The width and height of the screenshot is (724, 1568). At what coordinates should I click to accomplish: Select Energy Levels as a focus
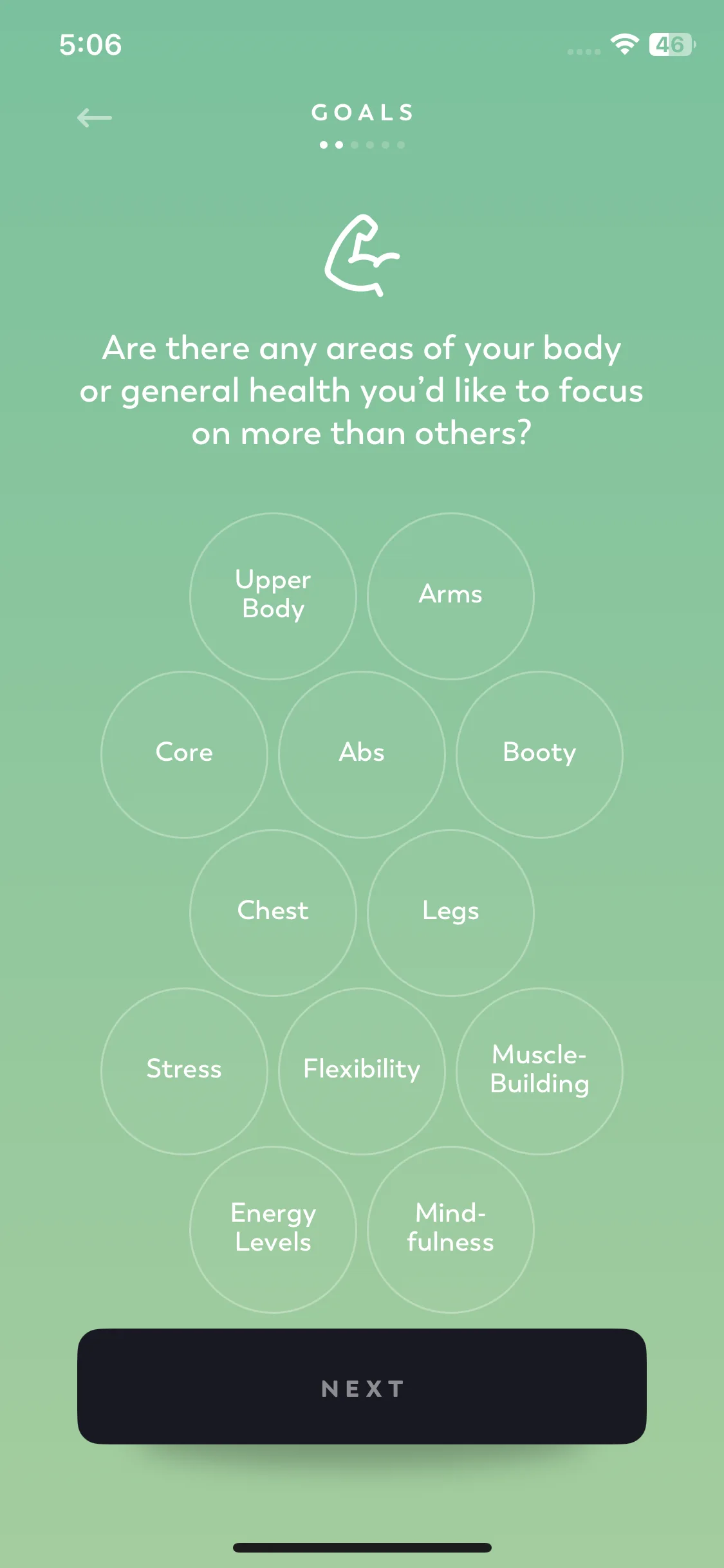(273, 1229)
